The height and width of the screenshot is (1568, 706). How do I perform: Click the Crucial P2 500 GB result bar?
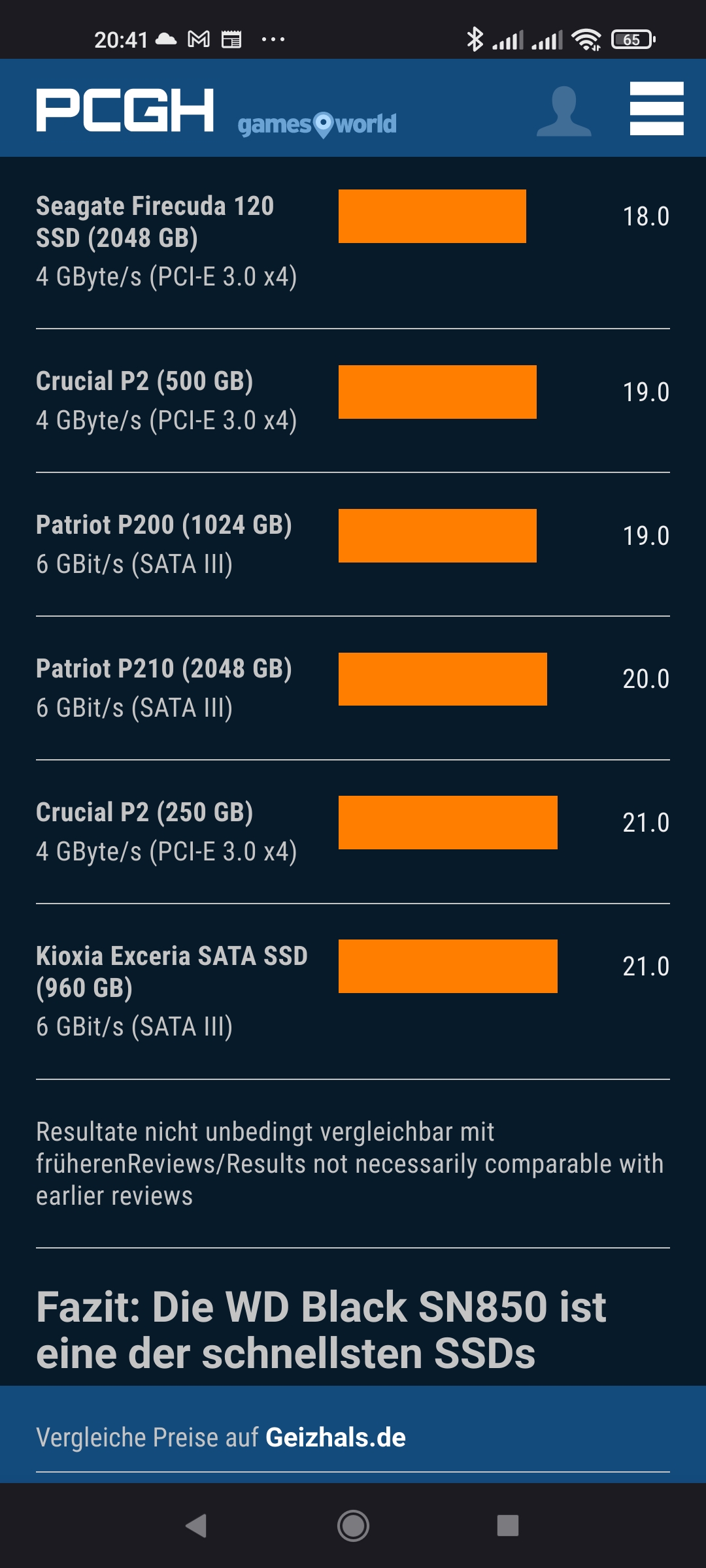(x=437, y=391)
